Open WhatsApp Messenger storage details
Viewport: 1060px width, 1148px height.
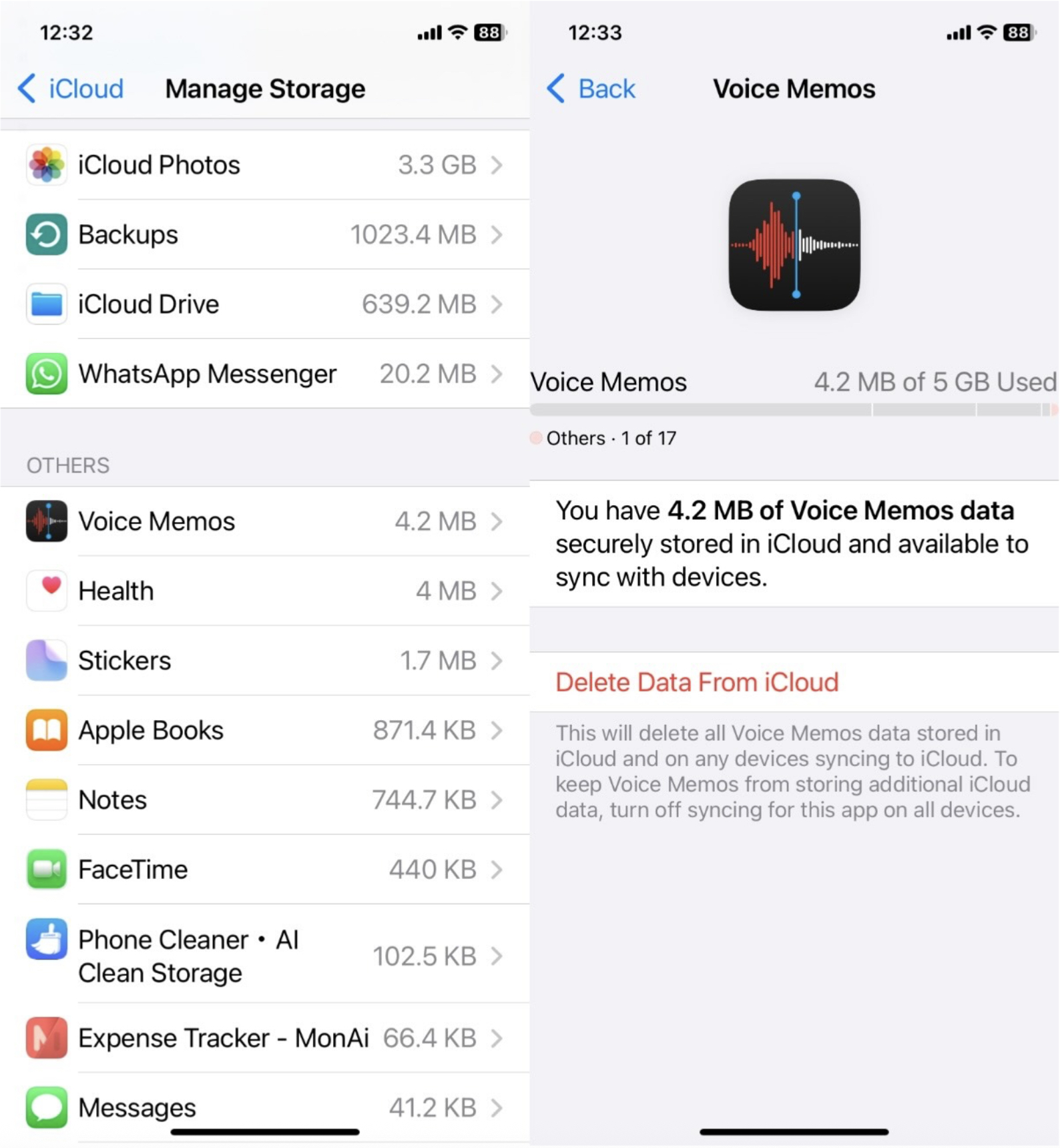click(265, 373)
